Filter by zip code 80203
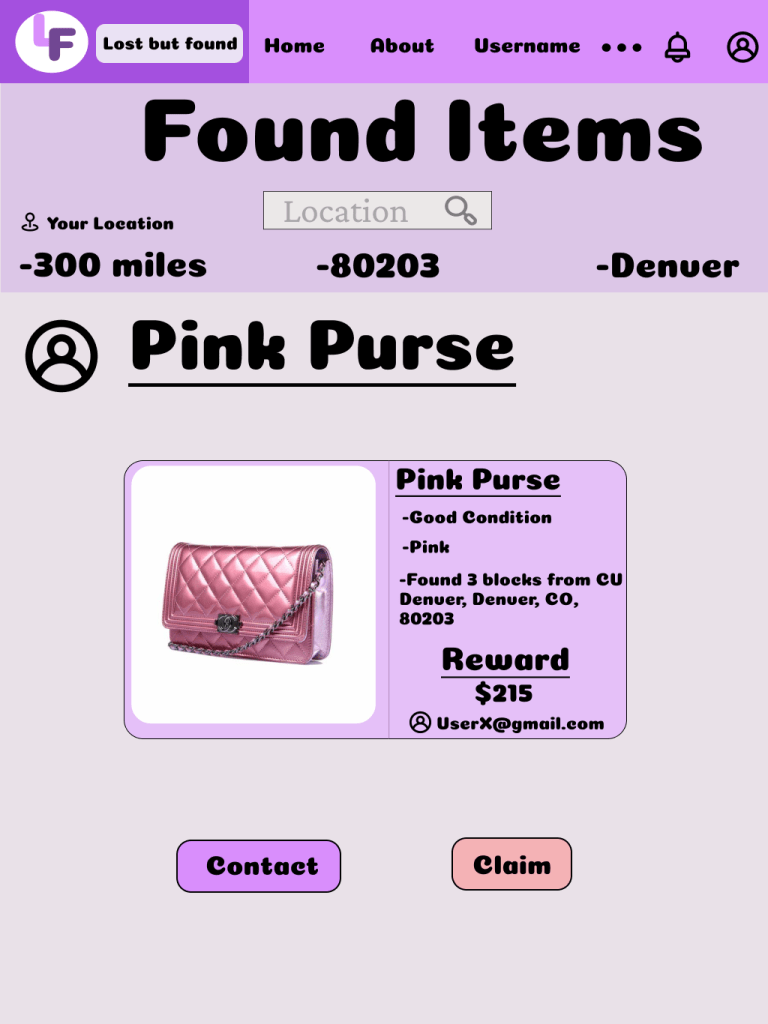The height and width of the screenshot is (1024, 768). tap(378, 266)
